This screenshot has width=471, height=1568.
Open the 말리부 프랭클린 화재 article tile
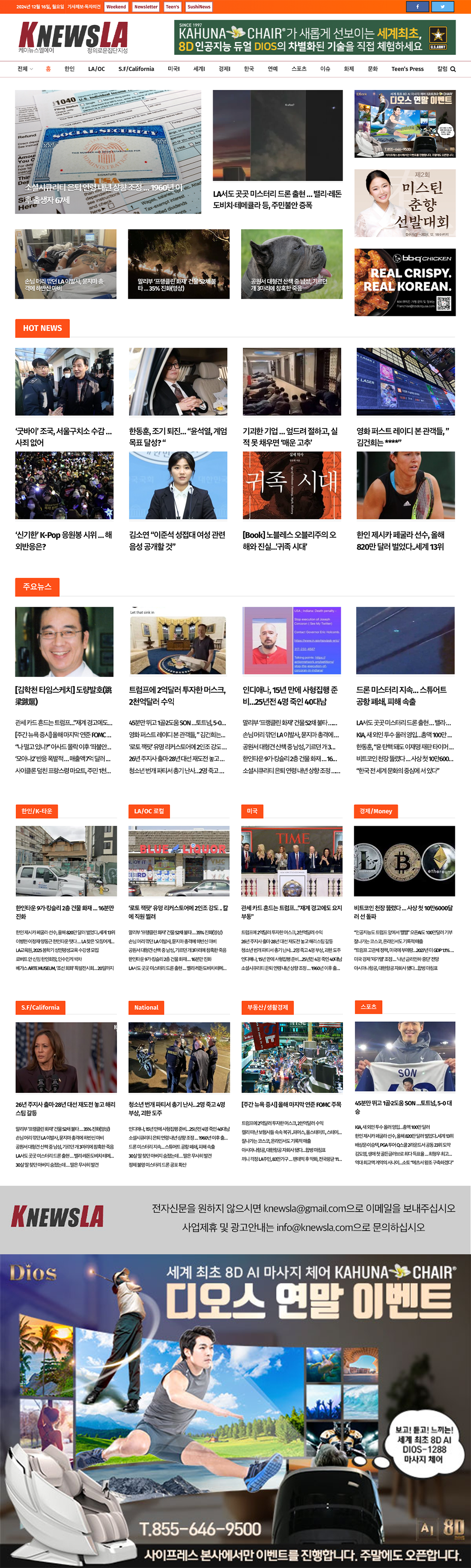pyautogui.click(x=178, y=264)
